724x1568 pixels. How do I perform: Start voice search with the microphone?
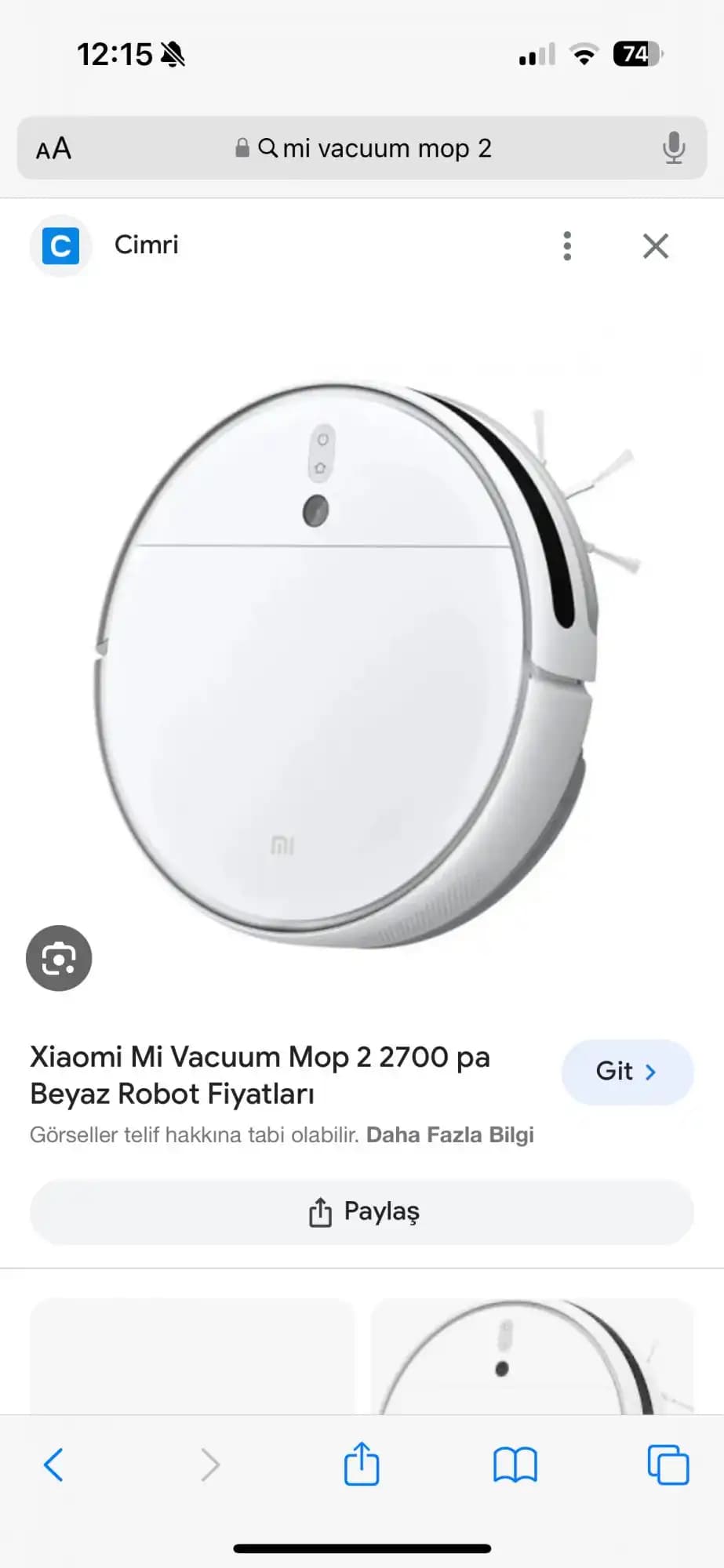673,148
